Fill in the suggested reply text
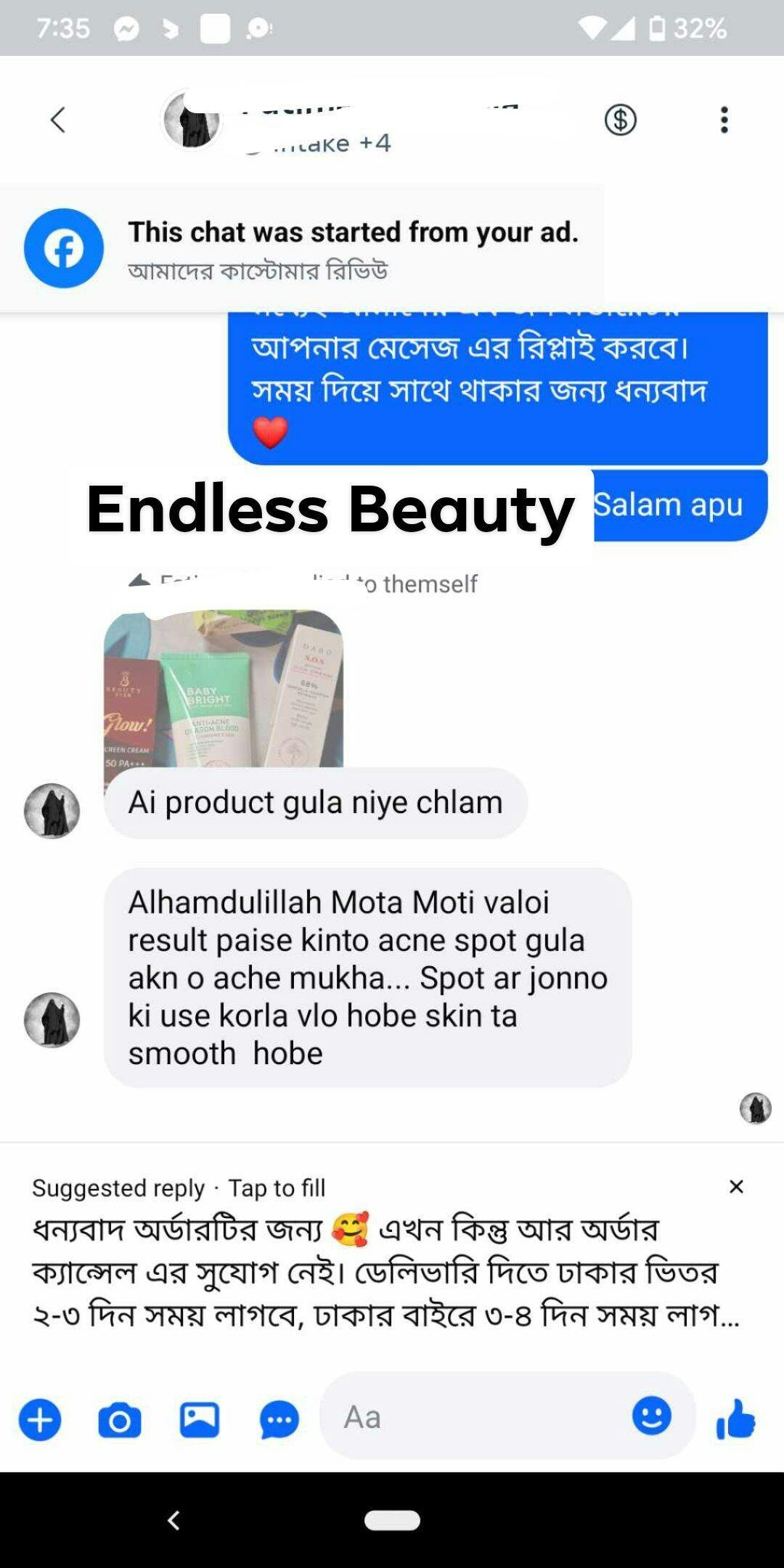The image size is (784, 1568). (377, 1272)
